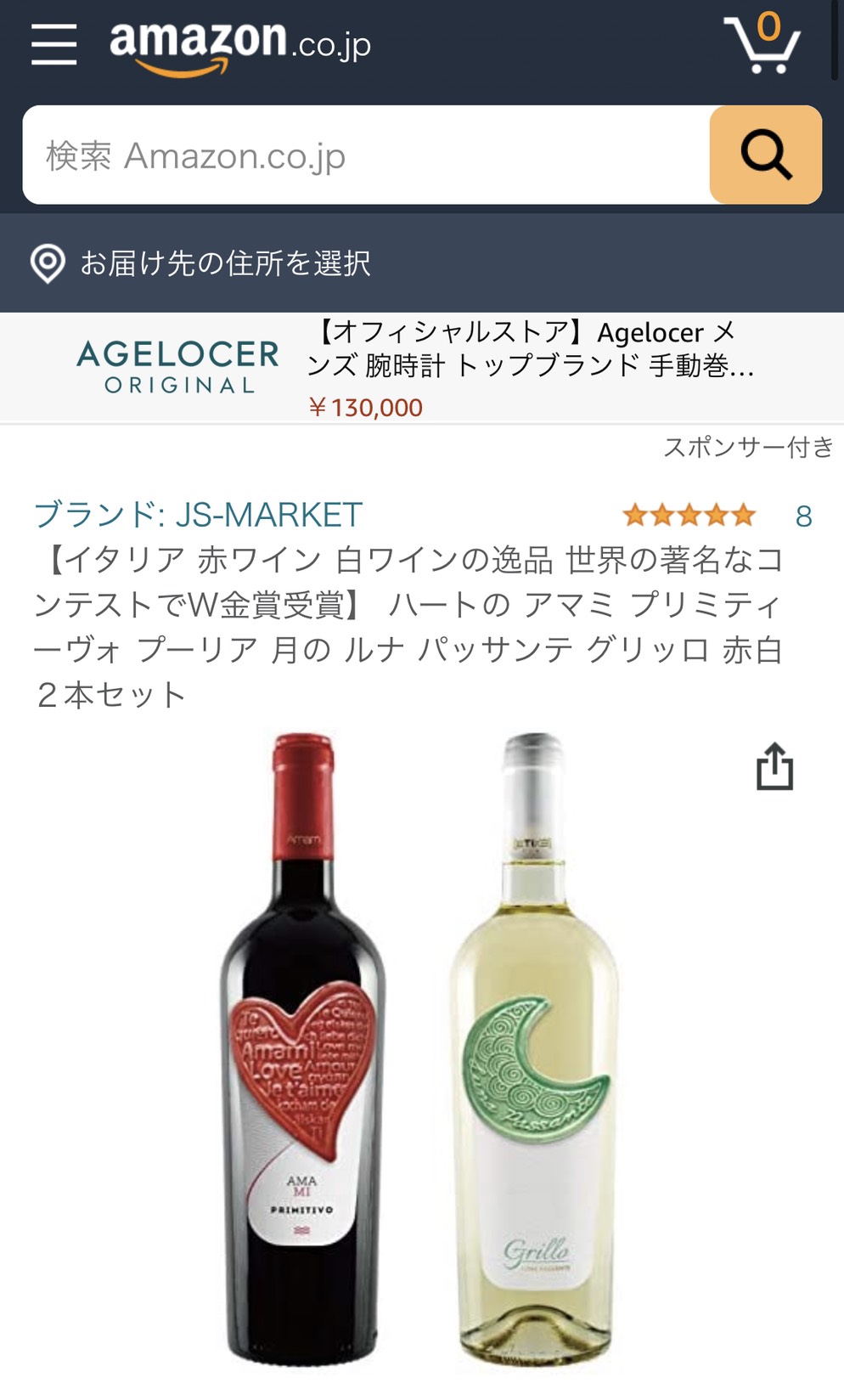Go to Amazon.co.jp home via logo
Viewport: 844px width, 1400px height.
point(240,46)
